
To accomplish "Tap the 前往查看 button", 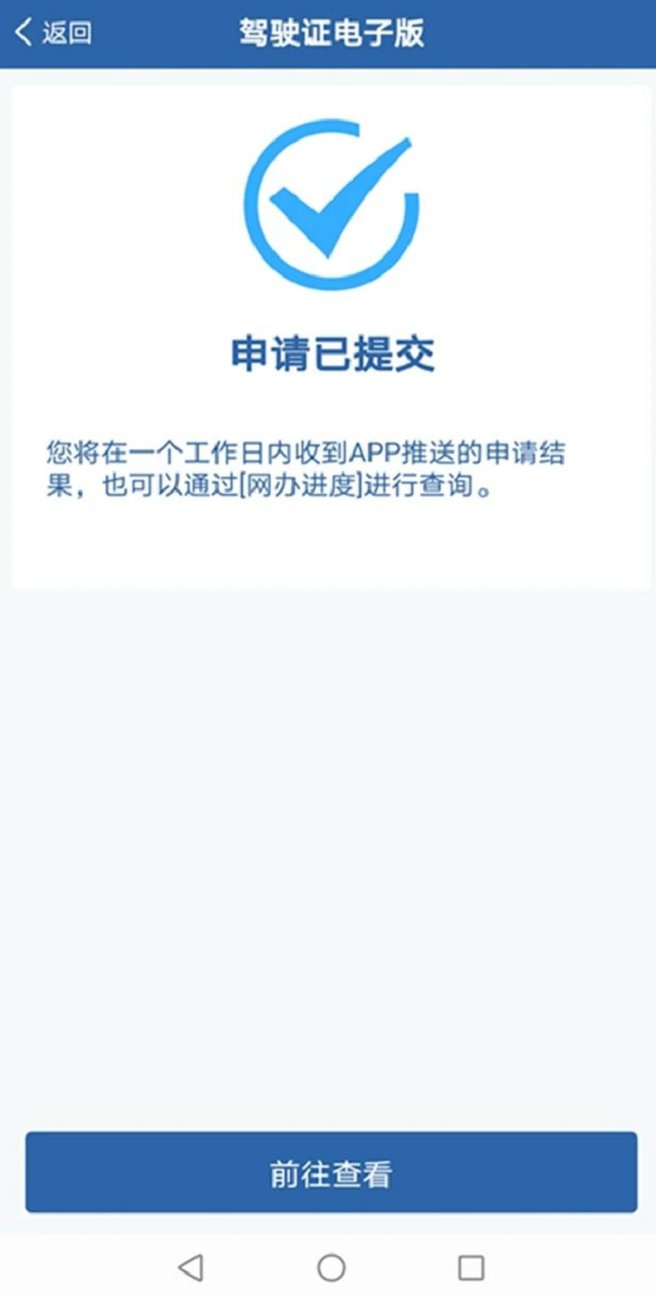I will point(330,1173).
